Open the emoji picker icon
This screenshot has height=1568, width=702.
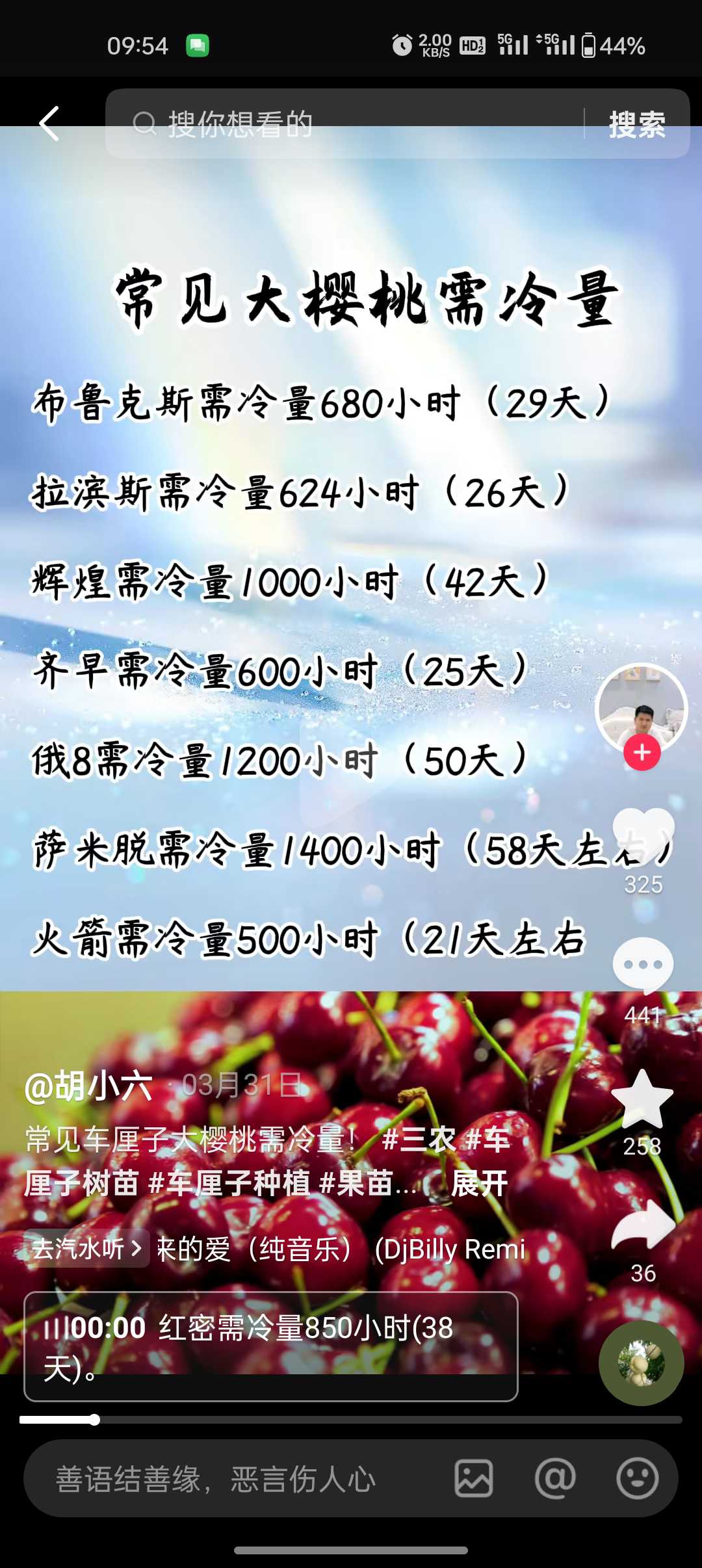[x=637, y=1478]
